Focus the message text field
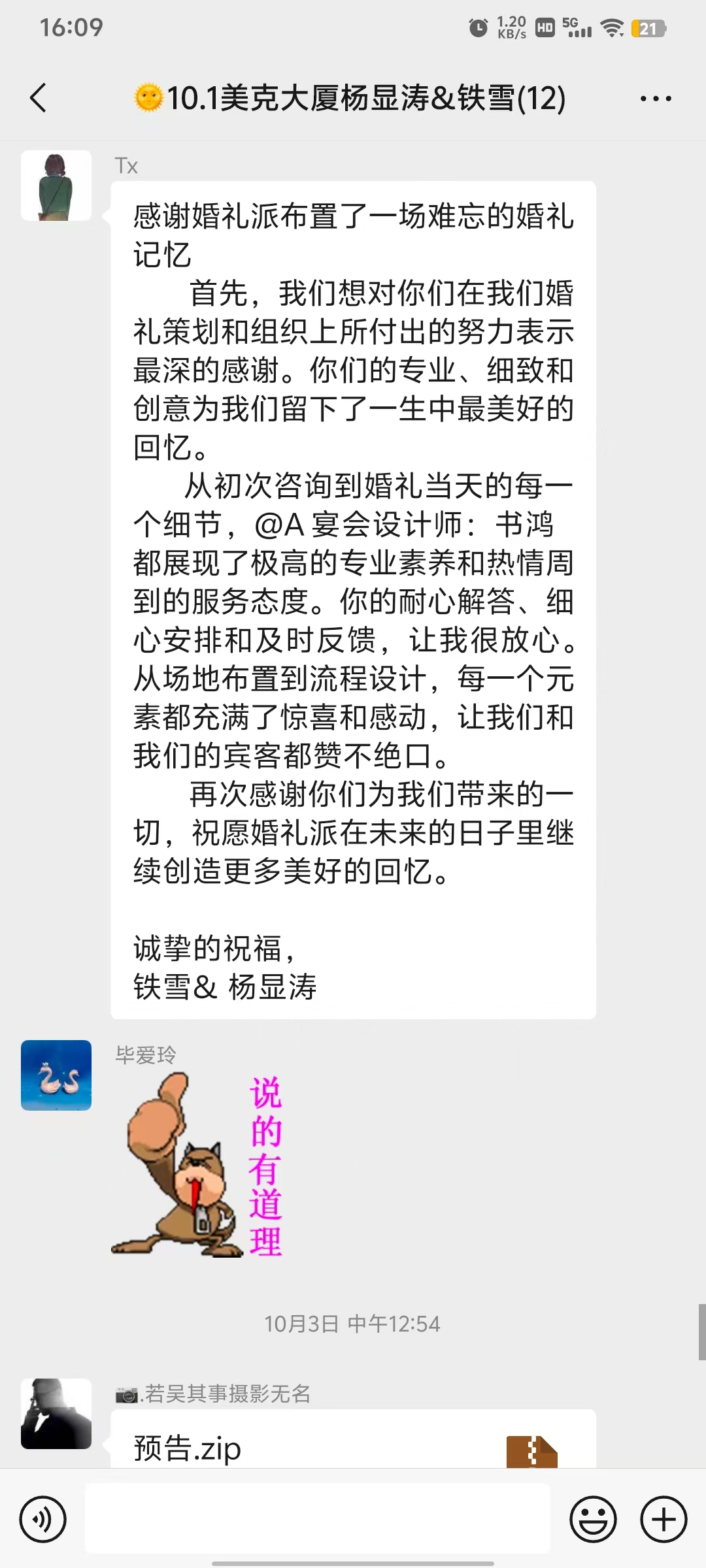This screenshot has height=1568, width=706. 318,1518
